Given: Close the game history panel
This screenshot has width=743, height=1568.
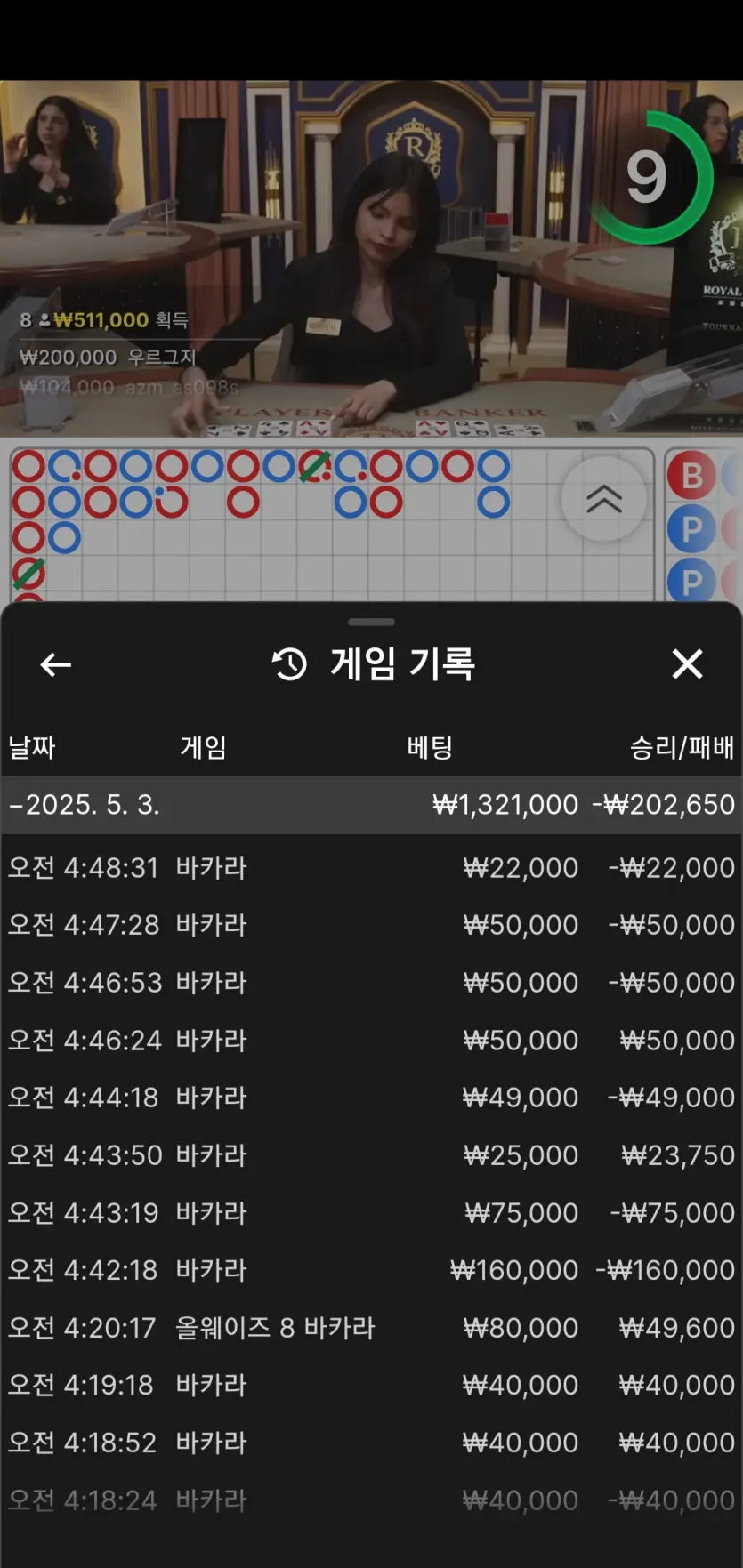Looking at the screenshot, I should [687, 664].
